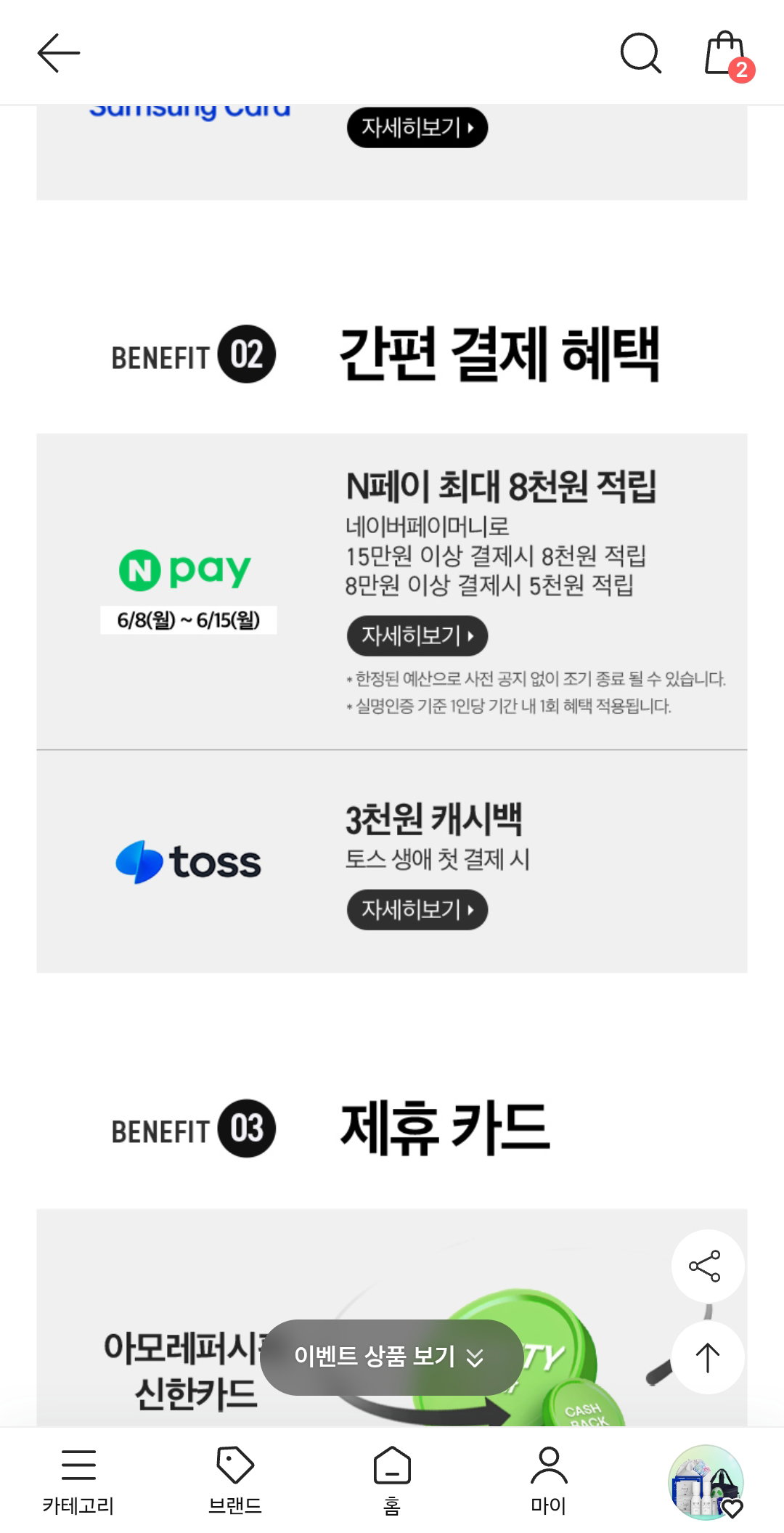Tap 자세히보기 under N페이 최대 8천원 적립
This screenshot has width=784, height=1533.
pos(417,636)
